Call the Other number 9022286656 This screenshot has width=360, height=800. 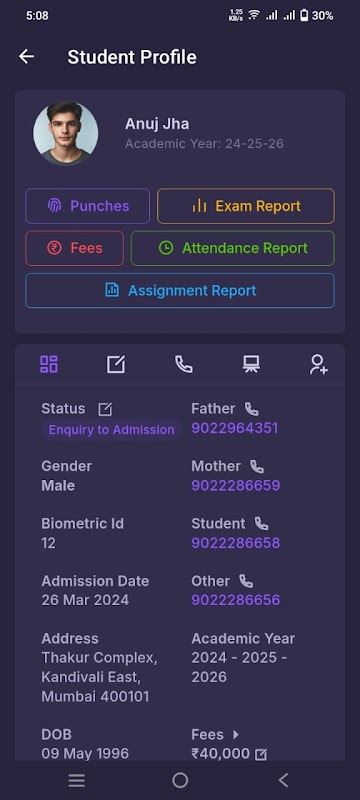point(236,600)
